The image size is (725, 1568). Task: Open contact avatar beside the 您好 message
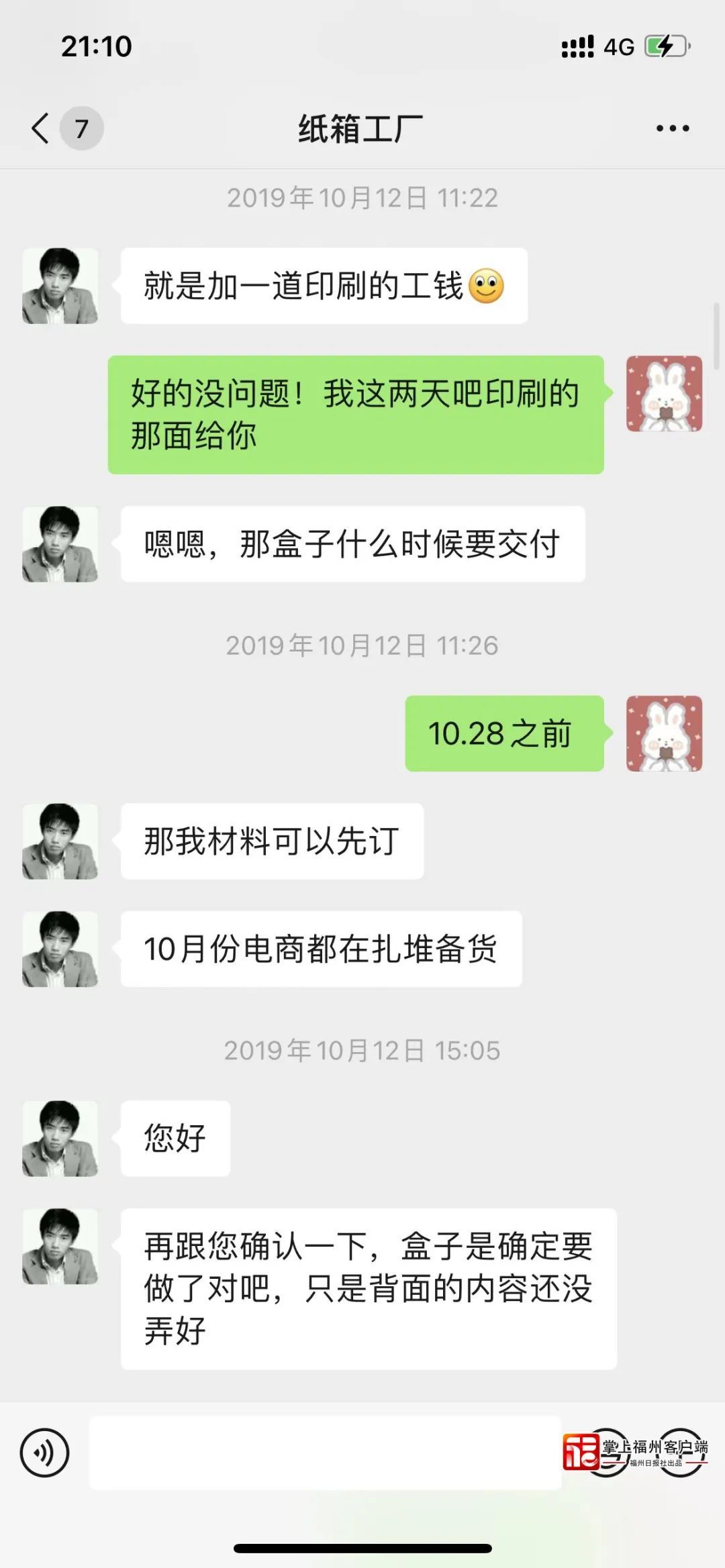[x=60, y=1138]
